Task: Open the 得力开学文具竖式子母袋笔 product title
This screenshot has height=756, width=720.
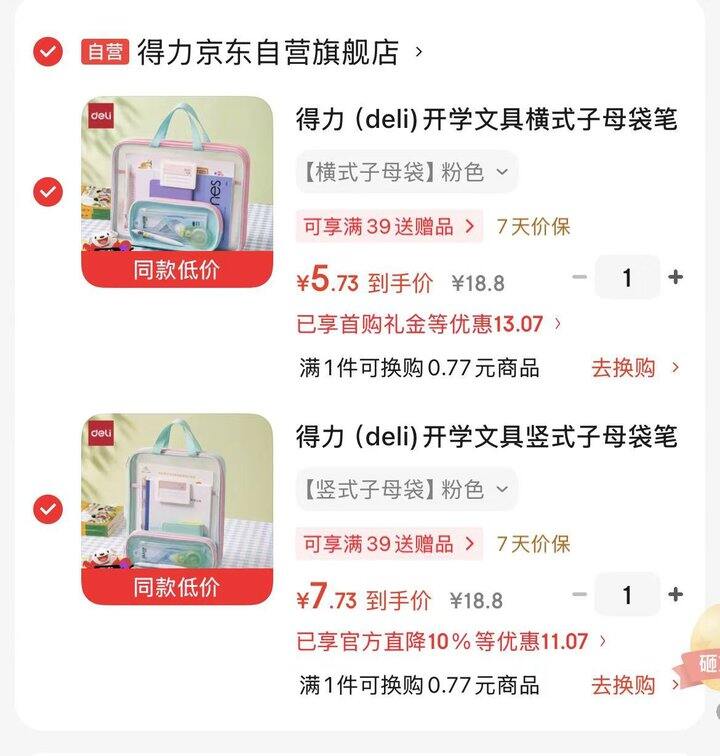Action: 487,436
